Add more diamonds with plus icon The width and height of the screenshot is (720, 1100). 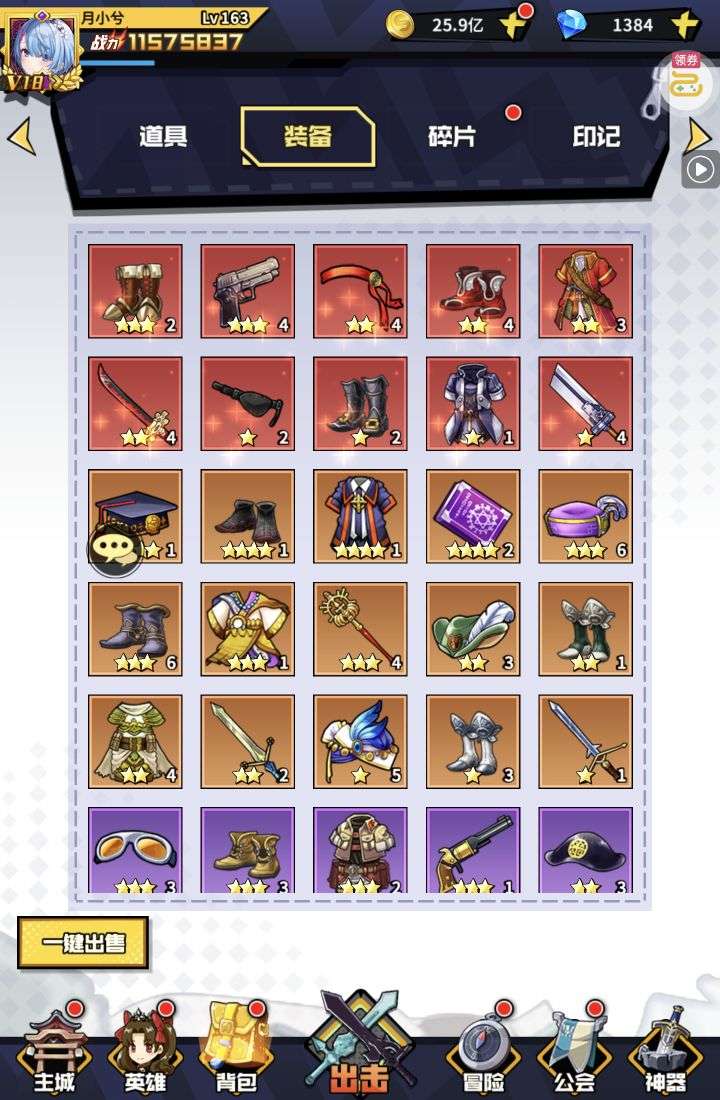[685, 24]
